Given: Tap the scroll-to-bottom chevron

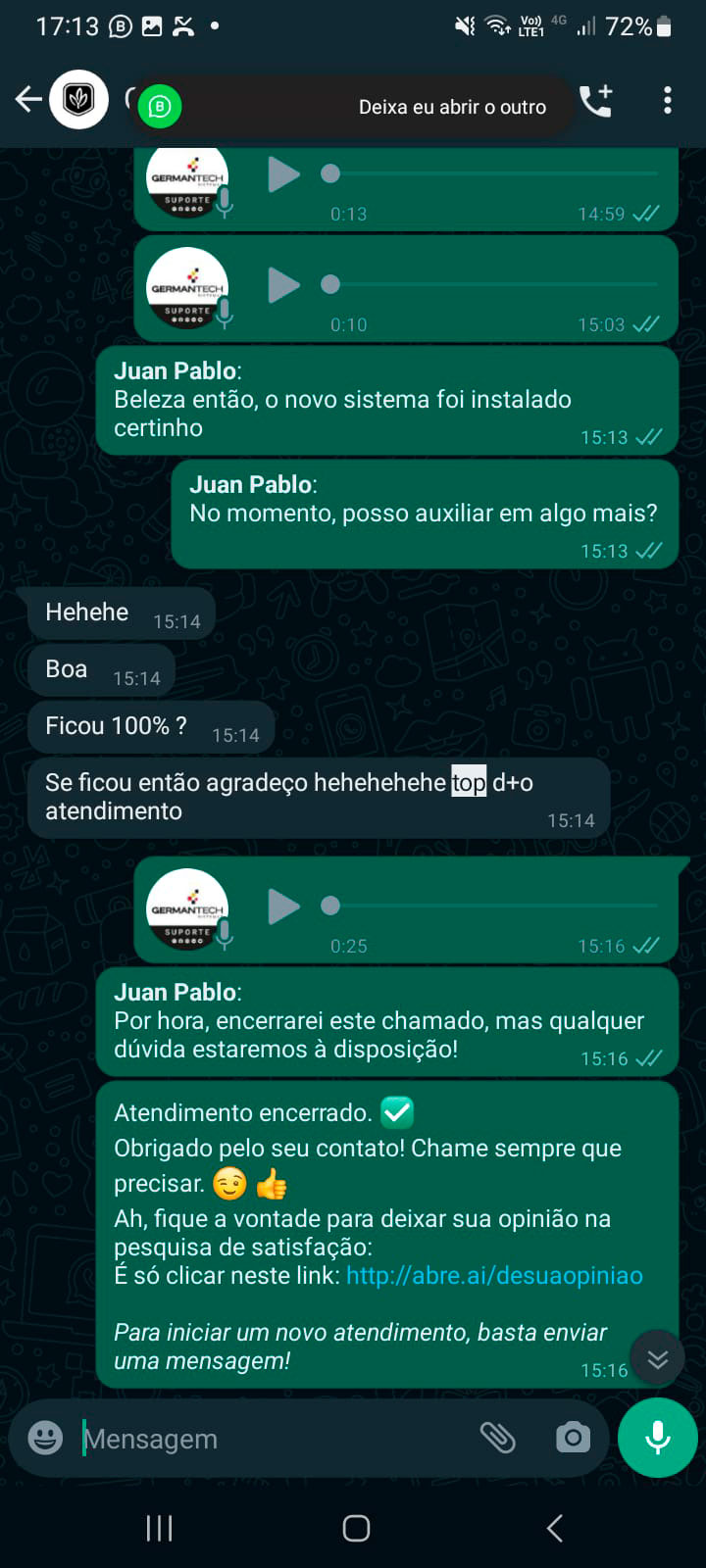Looking at the screenshot, I should click(656, 1358).
